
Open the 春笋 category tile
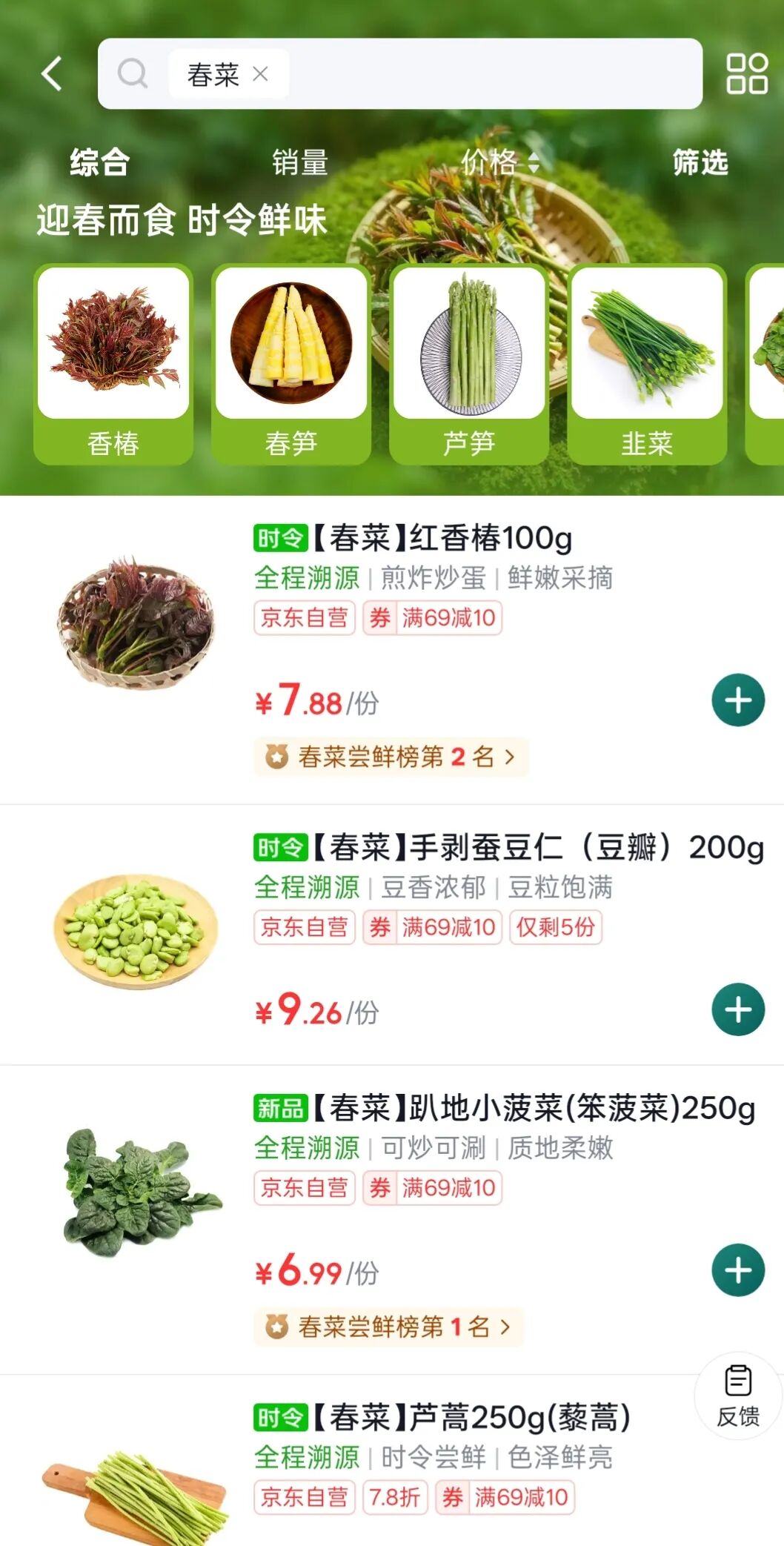point(291,365)
